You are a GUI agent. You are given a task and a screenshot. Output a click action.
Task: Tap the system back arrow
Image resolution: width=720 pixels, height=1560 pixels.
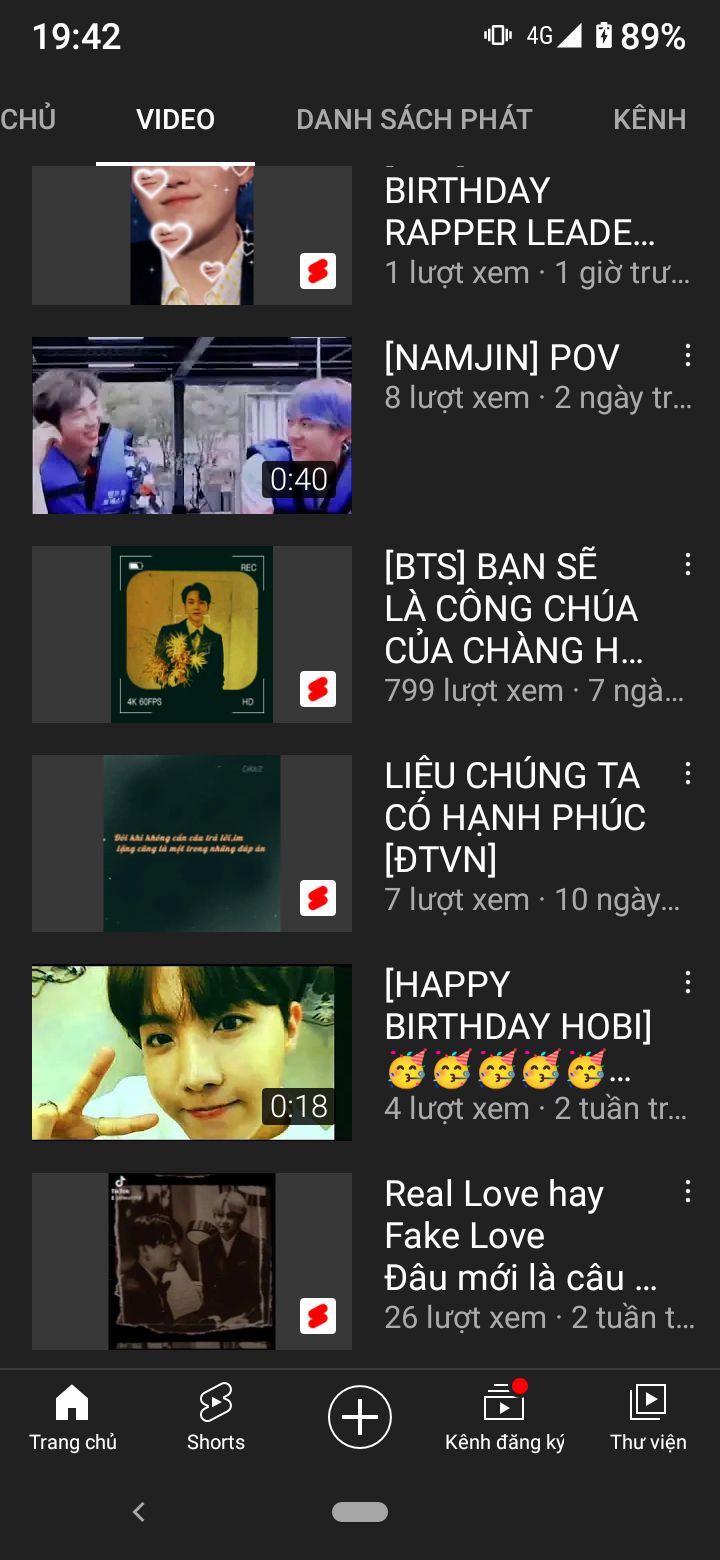[x=139, y=1512]
